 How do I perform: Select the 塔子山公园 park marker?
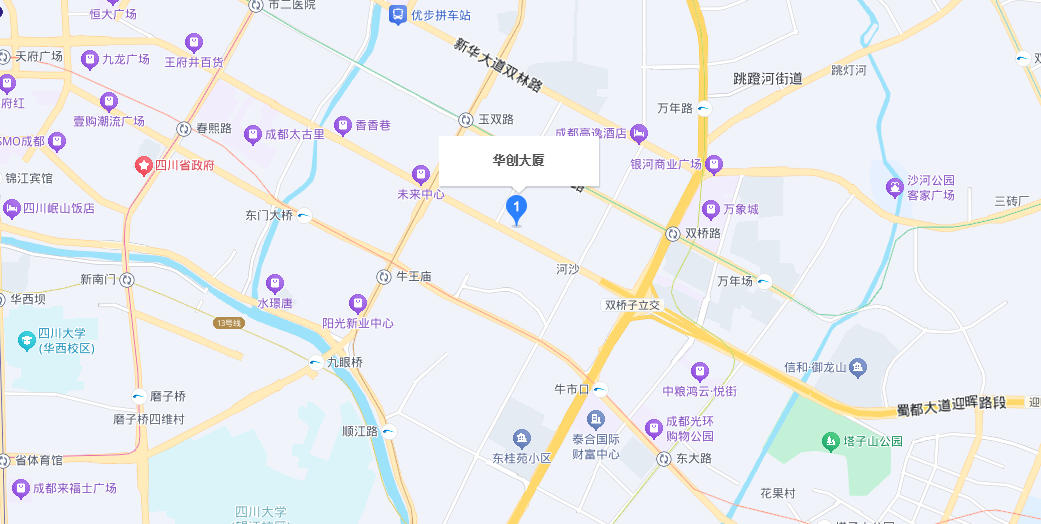tap(829, 440)
